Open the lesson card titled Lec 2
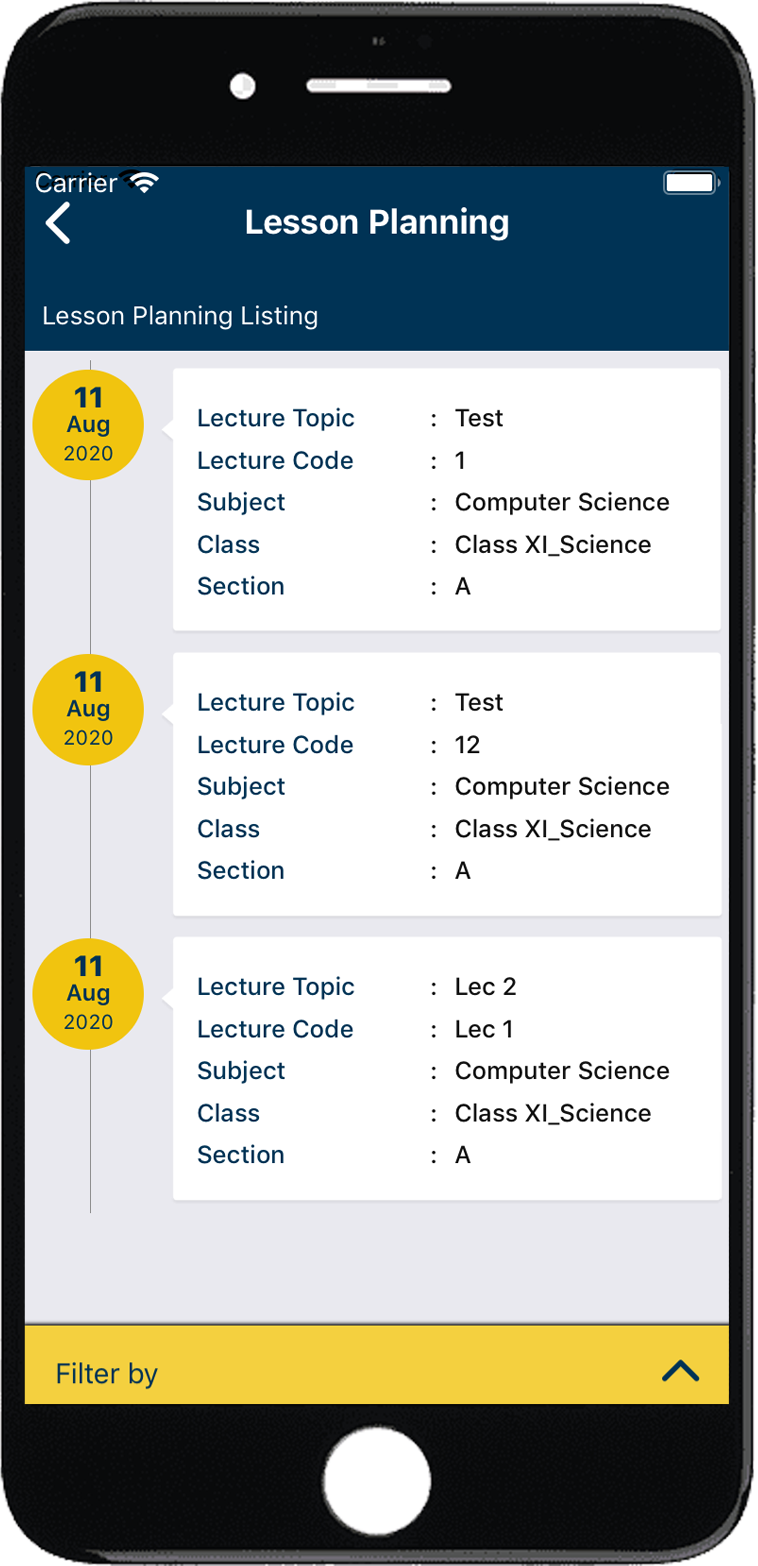758x1566 pixels. [447, 1068]
